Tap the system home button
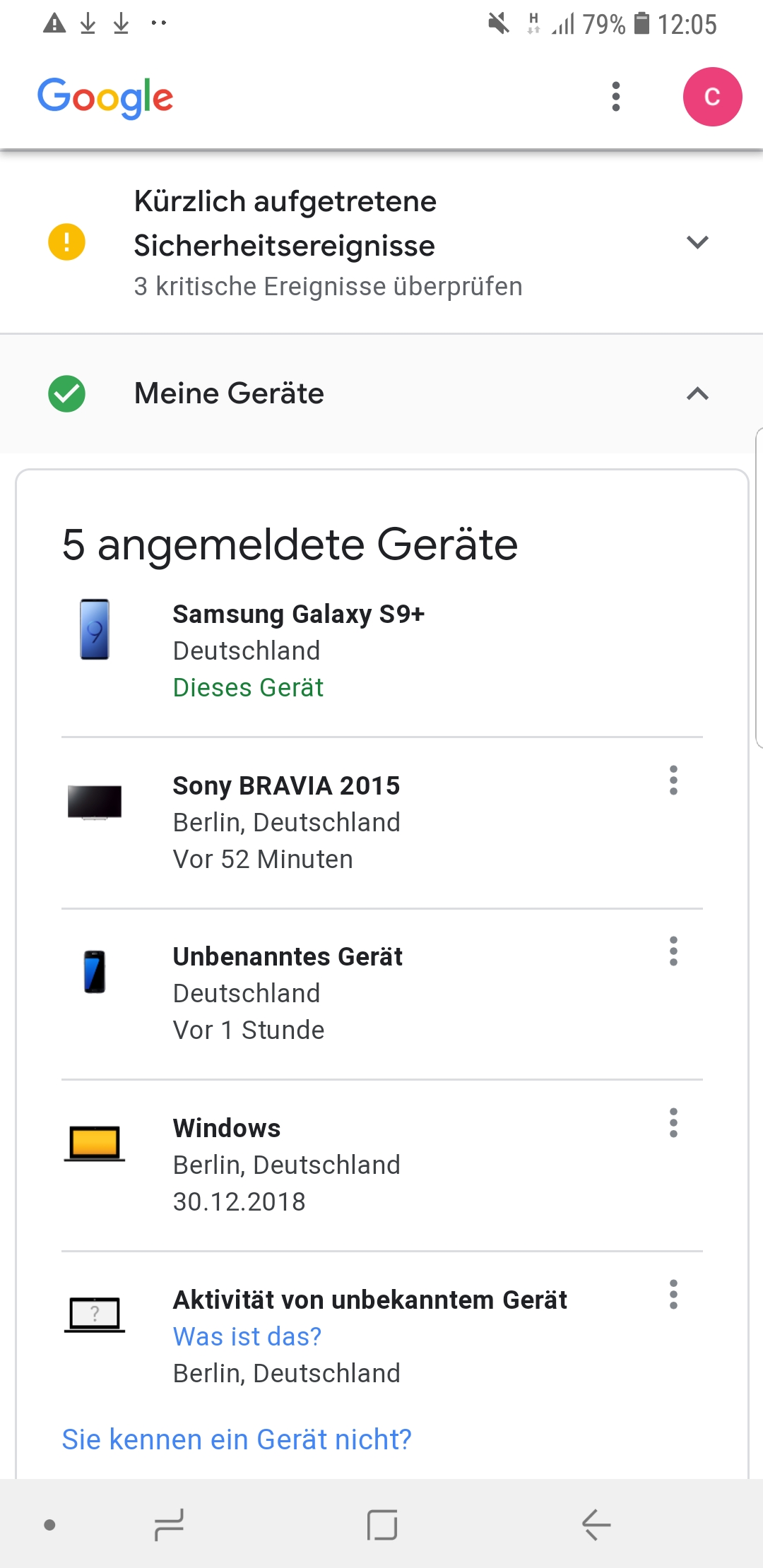 pos(381,1525)
